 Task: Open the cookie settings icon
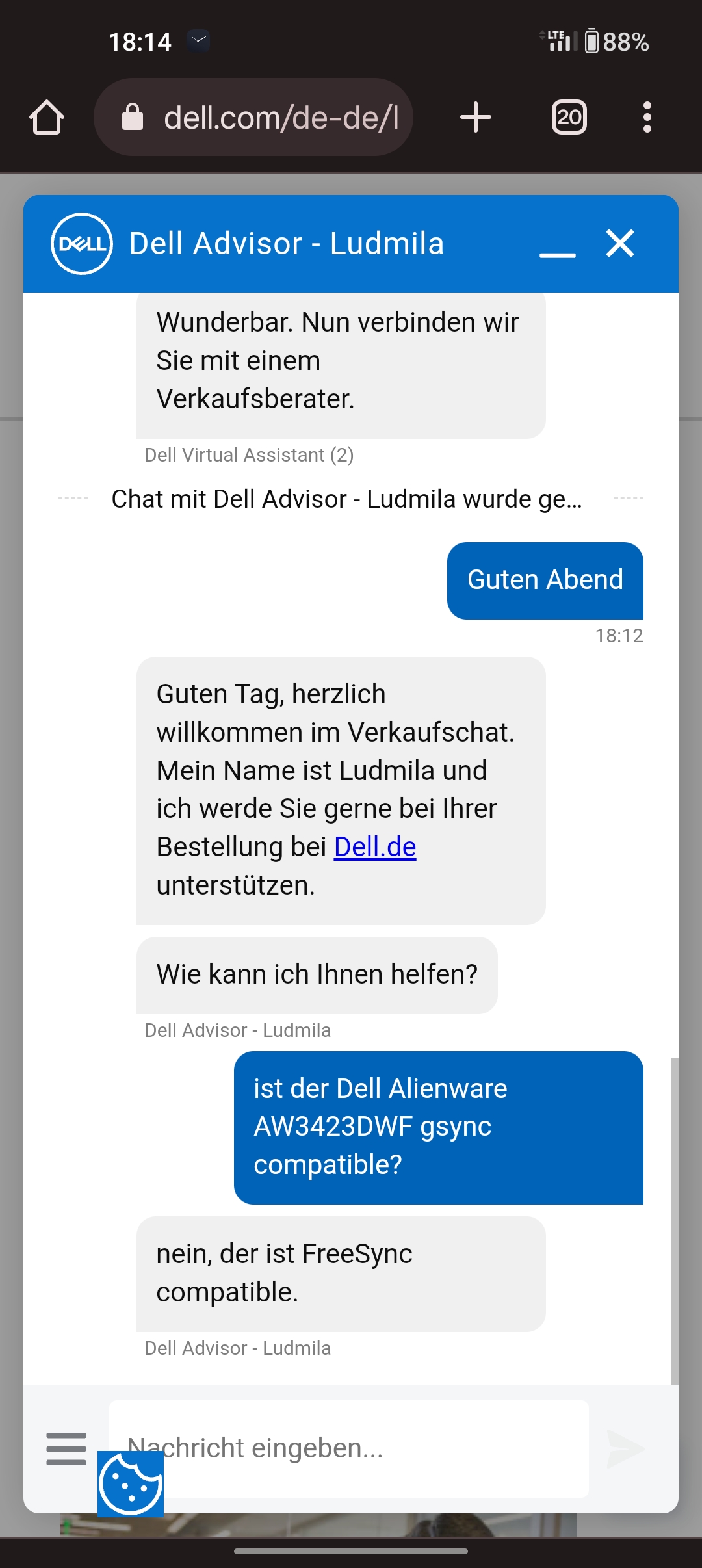(x=131, y=1484)
